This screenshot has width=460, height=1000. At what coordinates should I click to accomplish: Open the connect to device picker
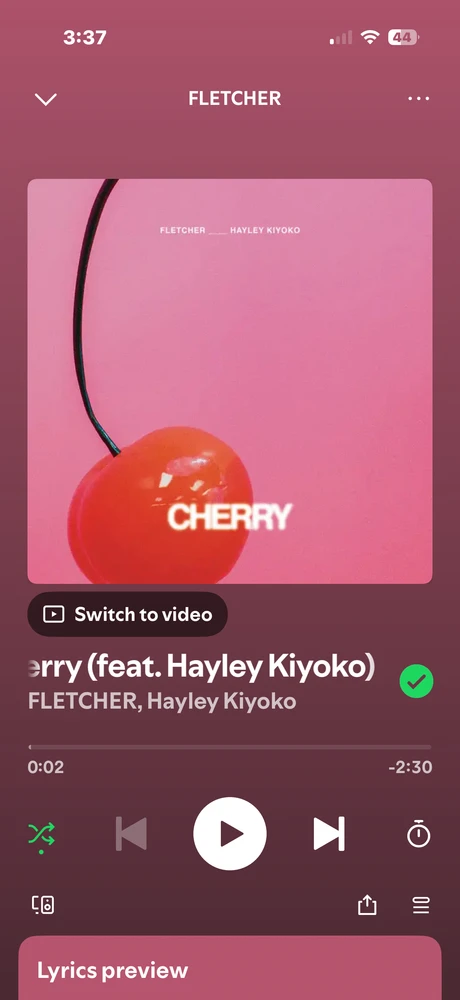[43, 905]
